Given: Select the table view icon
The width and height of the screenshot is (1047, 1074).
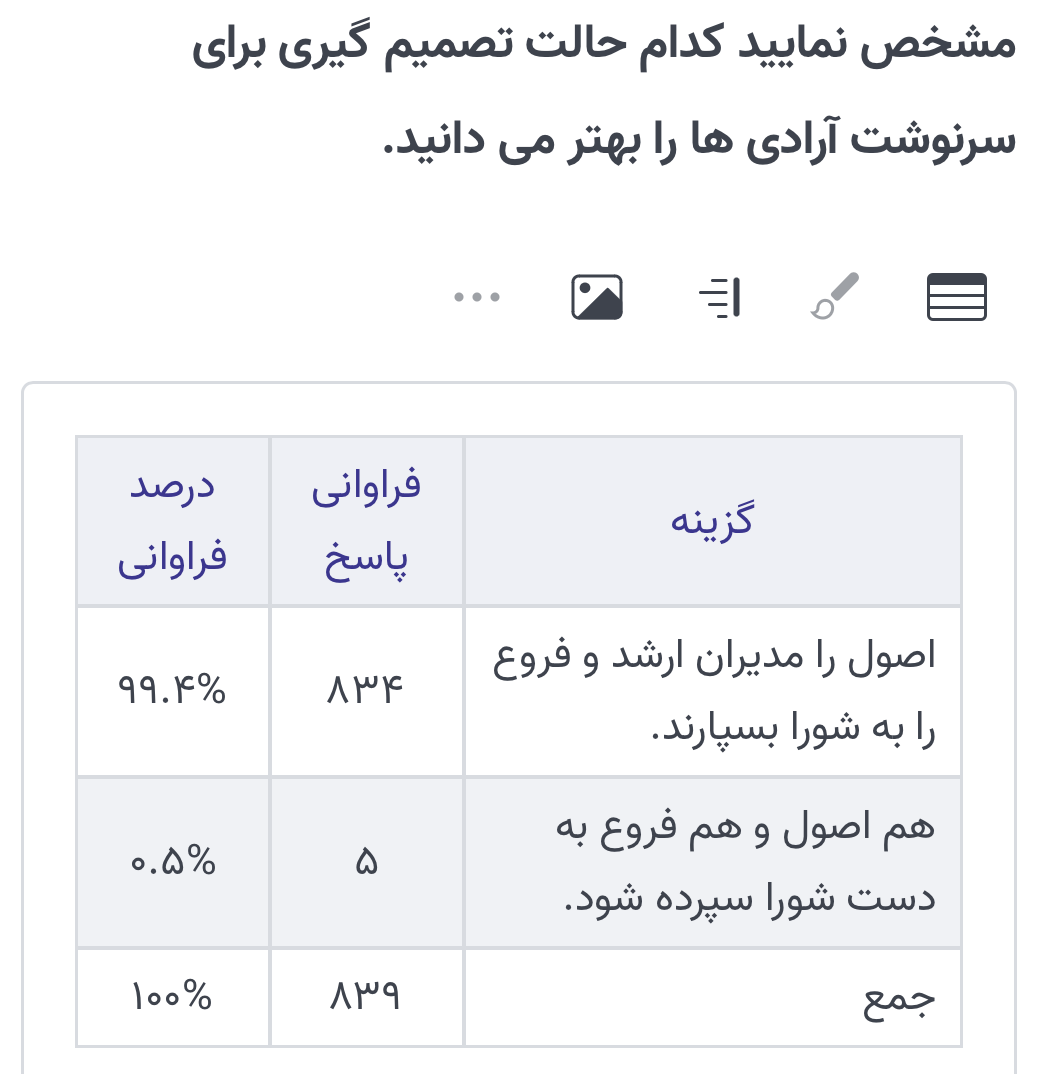Looking at the screenshot, I should click(956, 297).
